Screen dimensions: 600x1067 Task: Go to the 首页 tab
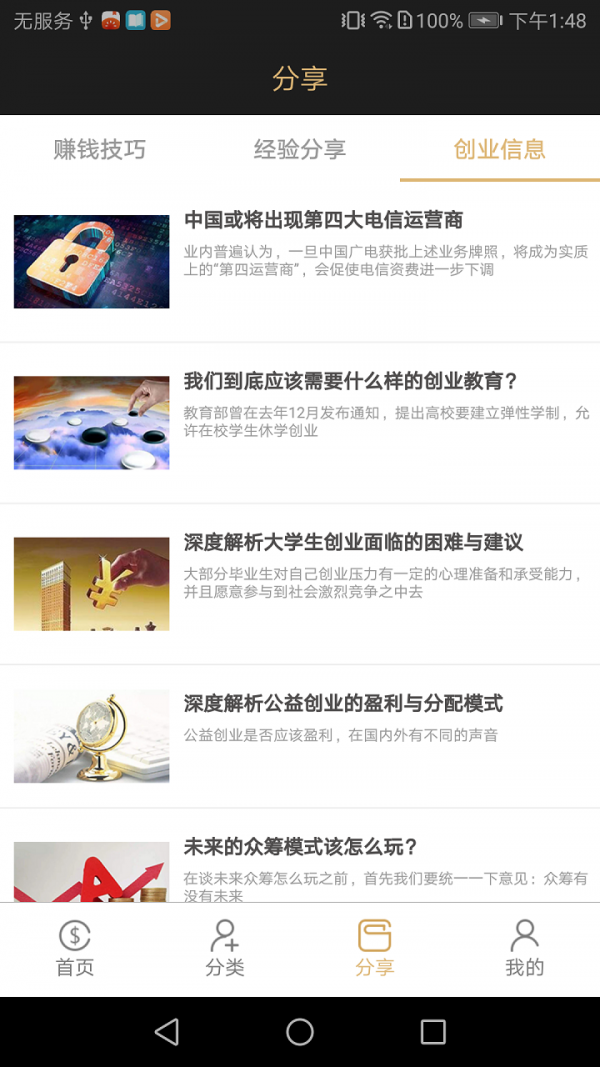point(75,948)
